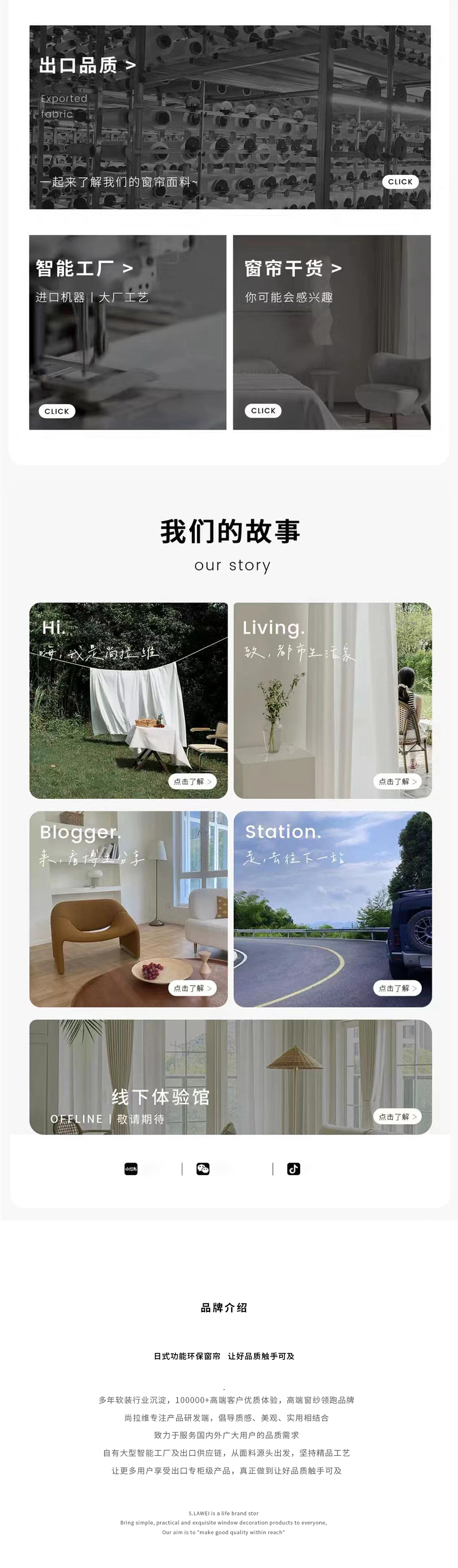Tap CLICK on the 智能工厂 card
Image resolution: width=458 pixels, height=1568 pixels.
tap(56, 411)
